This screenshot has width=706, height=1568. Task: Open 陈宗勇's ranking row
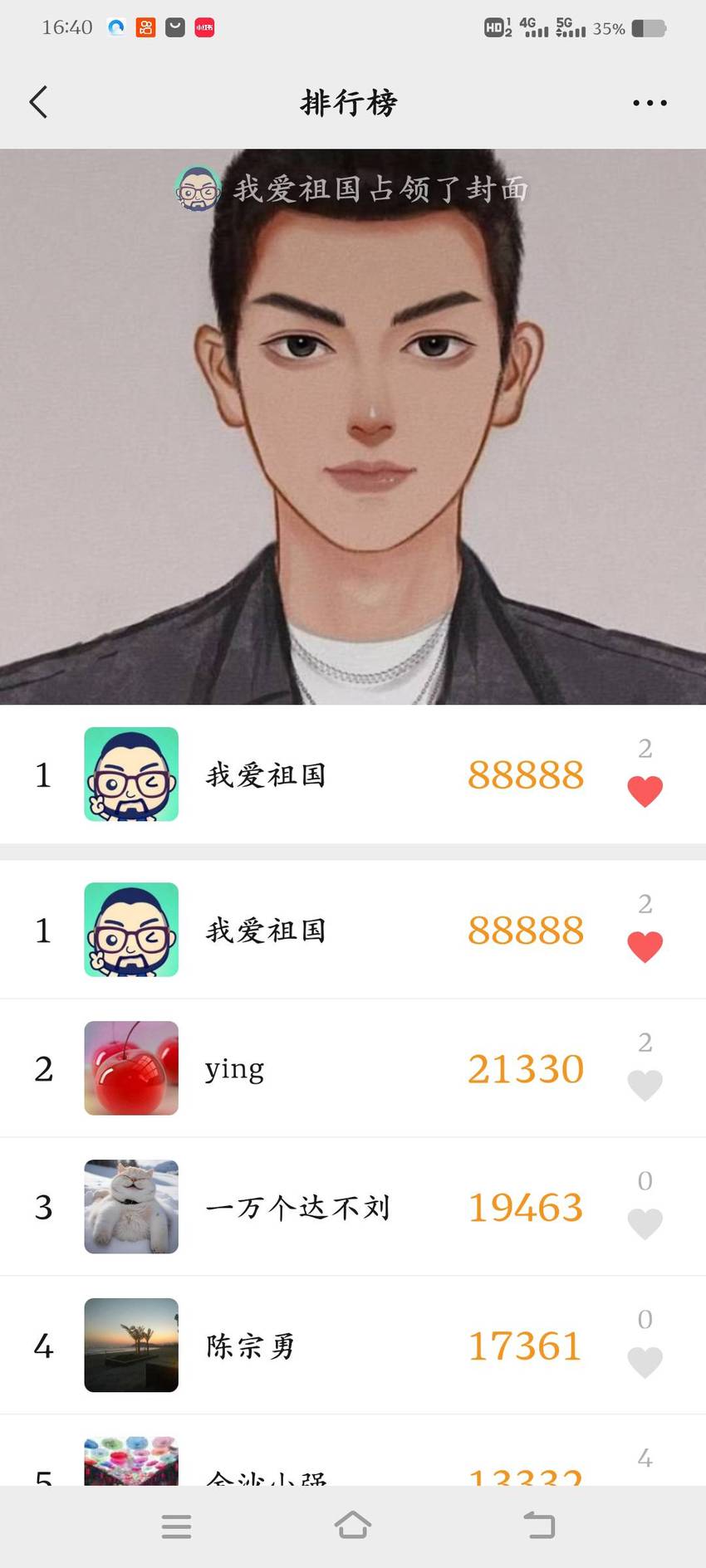(x=353, y=1346)
